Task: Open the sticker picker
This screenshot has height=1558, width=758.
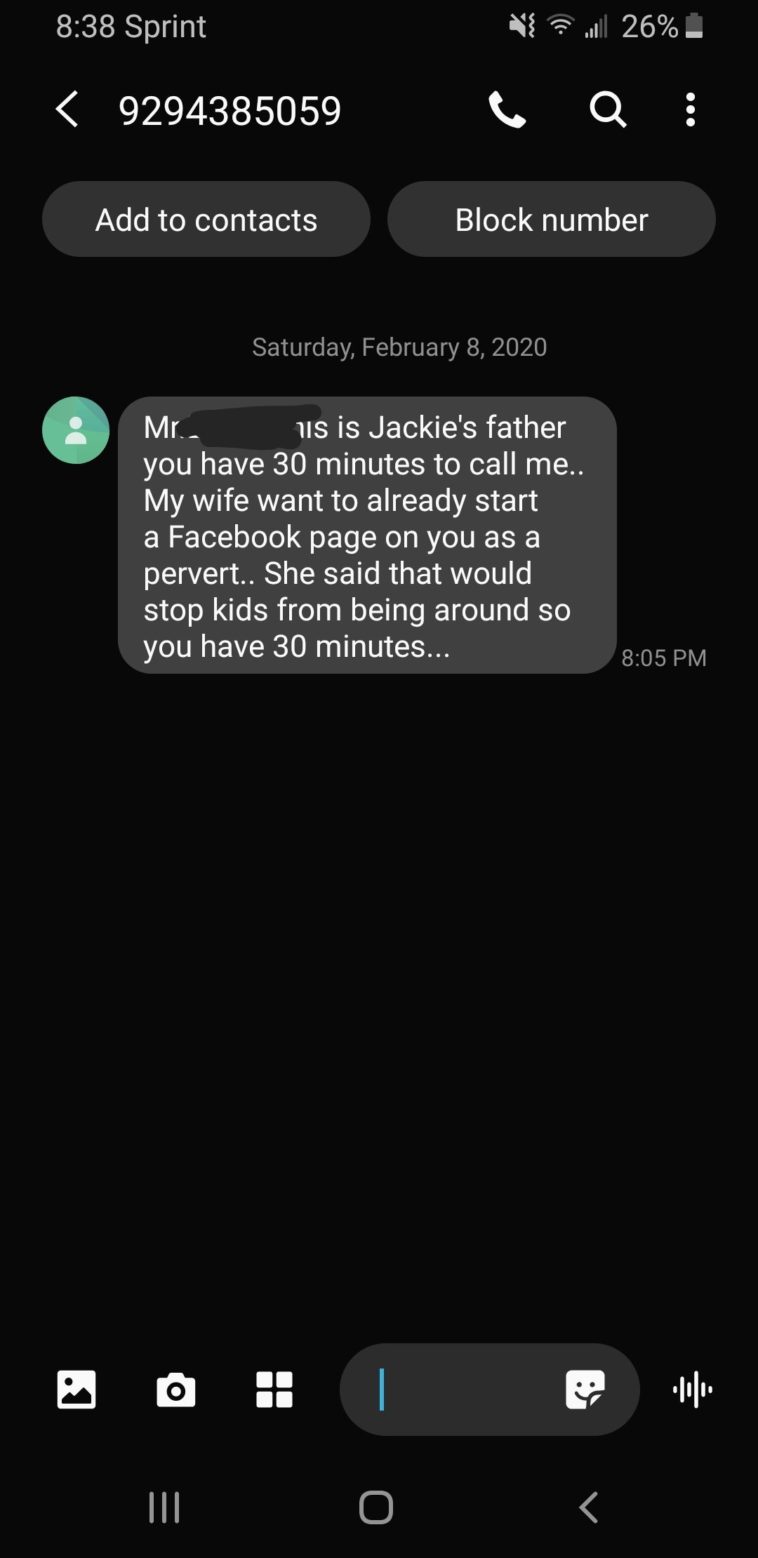Action: pos(585,1389)
